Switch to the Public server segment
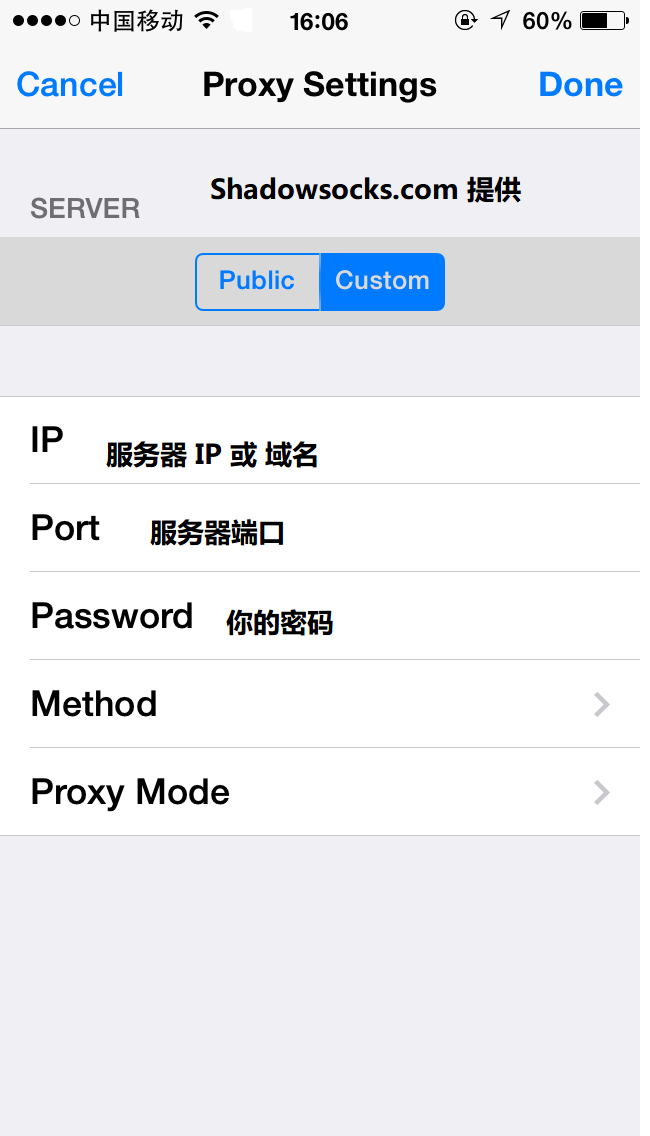Screen dimensions: 650x1136 pyautogui.click(x=257, y=281)
